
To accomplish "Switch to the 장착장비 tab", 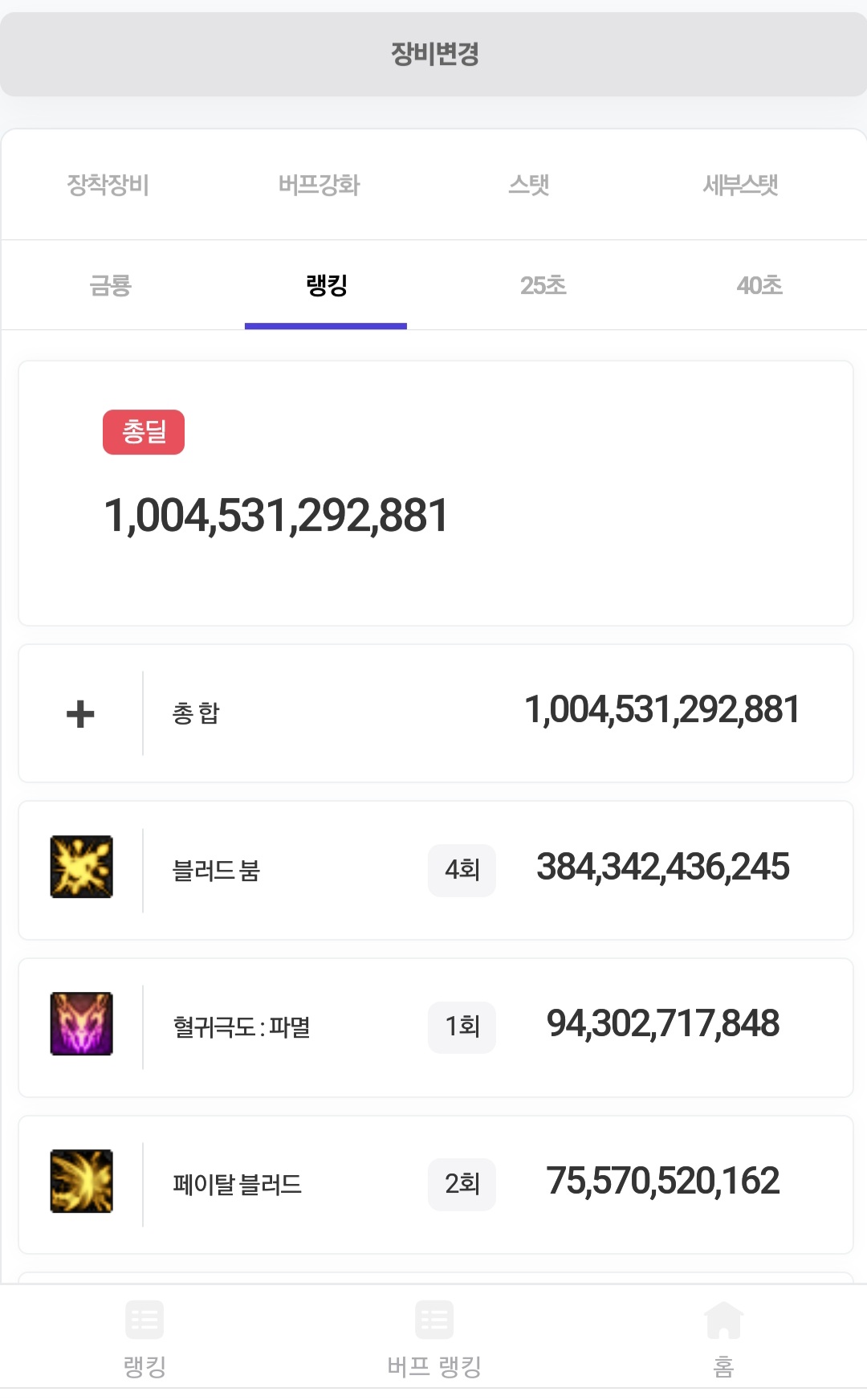I will [x=108, y=185].
